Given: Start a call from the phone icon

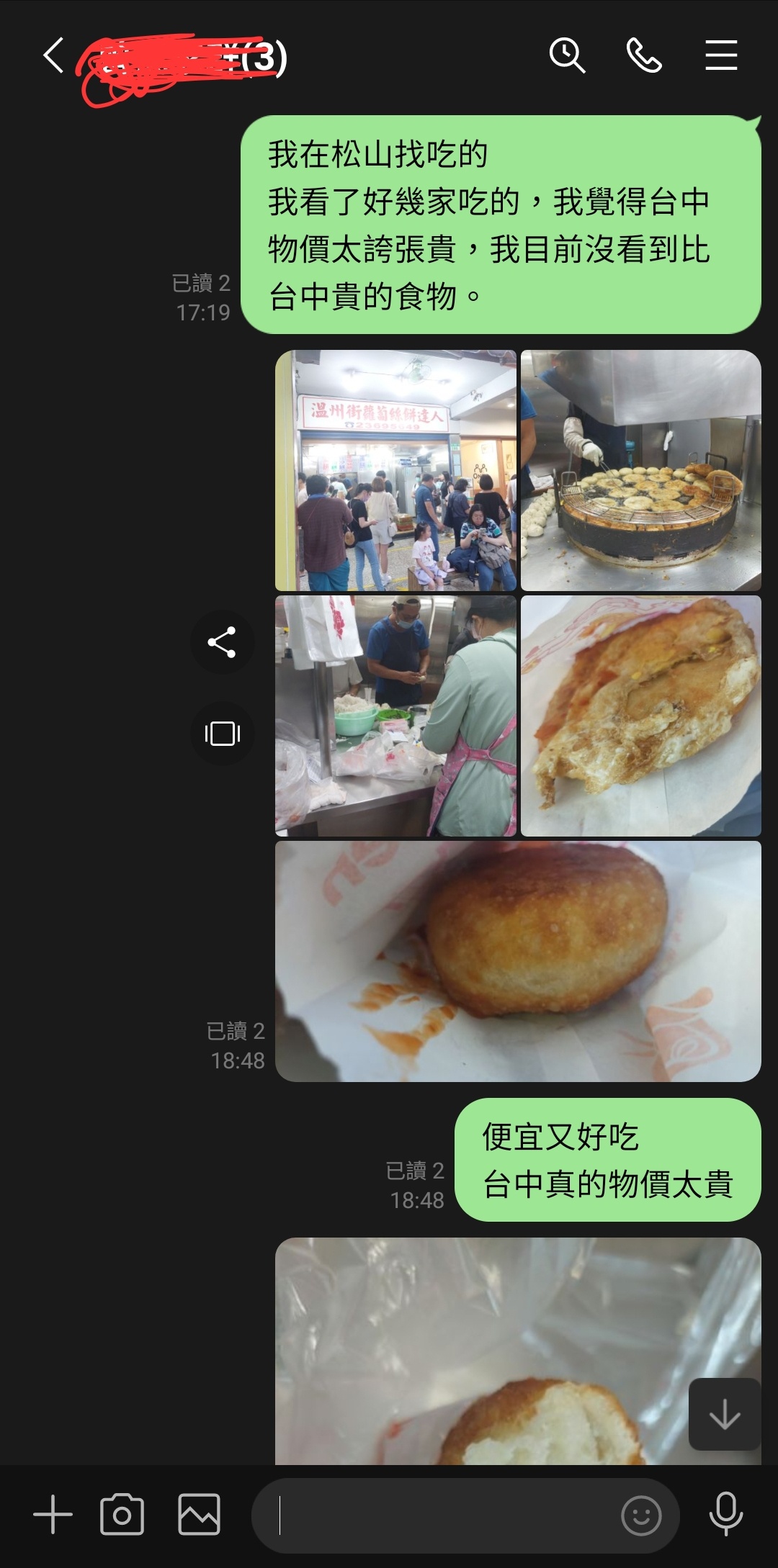Looking at the screenshot, I should 644,55.
